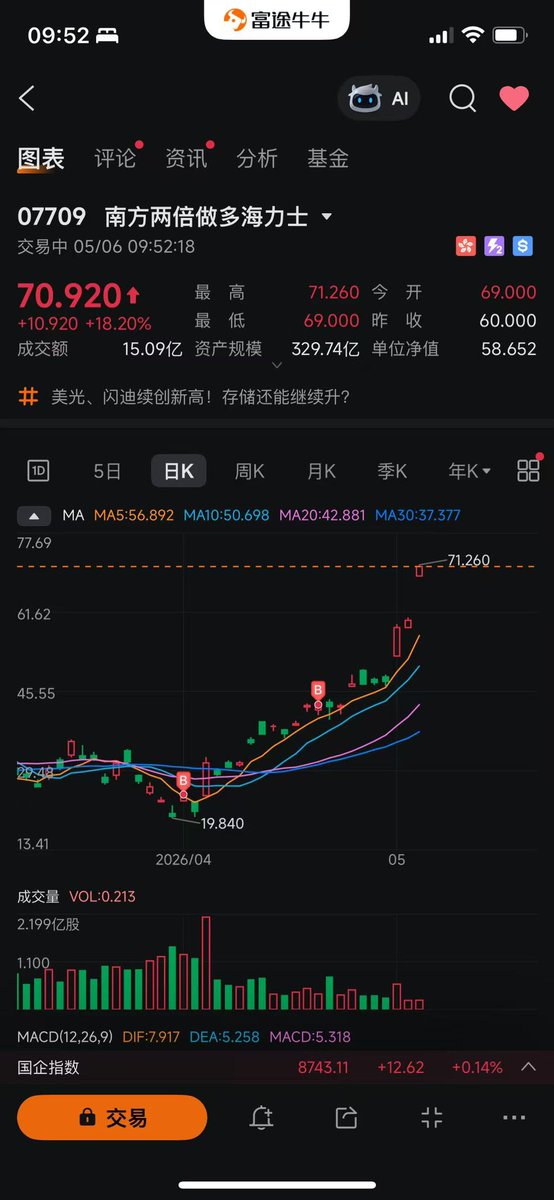Viewport: 554px width, 1200px height.
Task: Tap the orange 交易 trade button
Action: pyautogui.click(x=112, y=1118)
